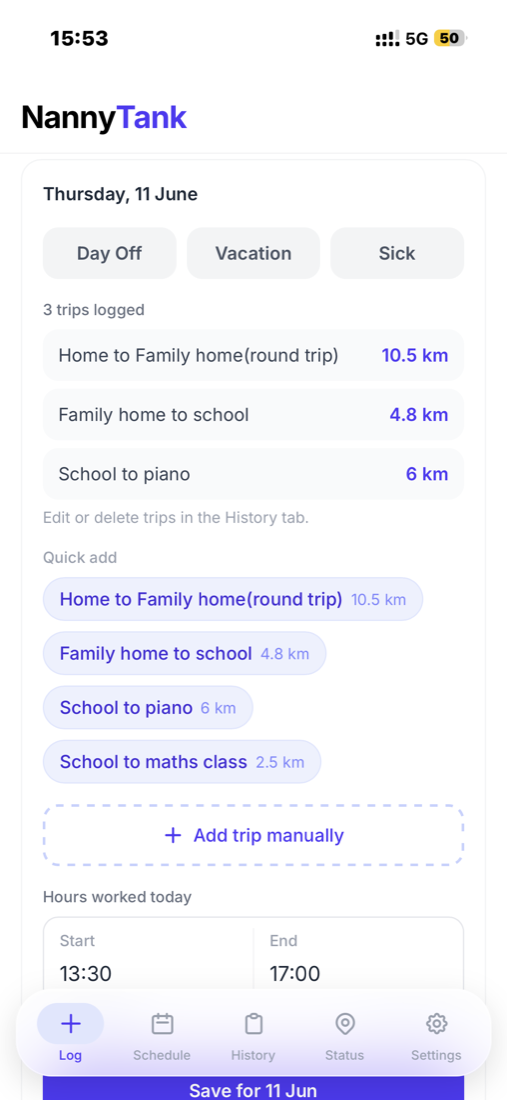This screenshot has width=507, height=1100.
Task: Mark the day as Day Off
Action: (109, 253)
